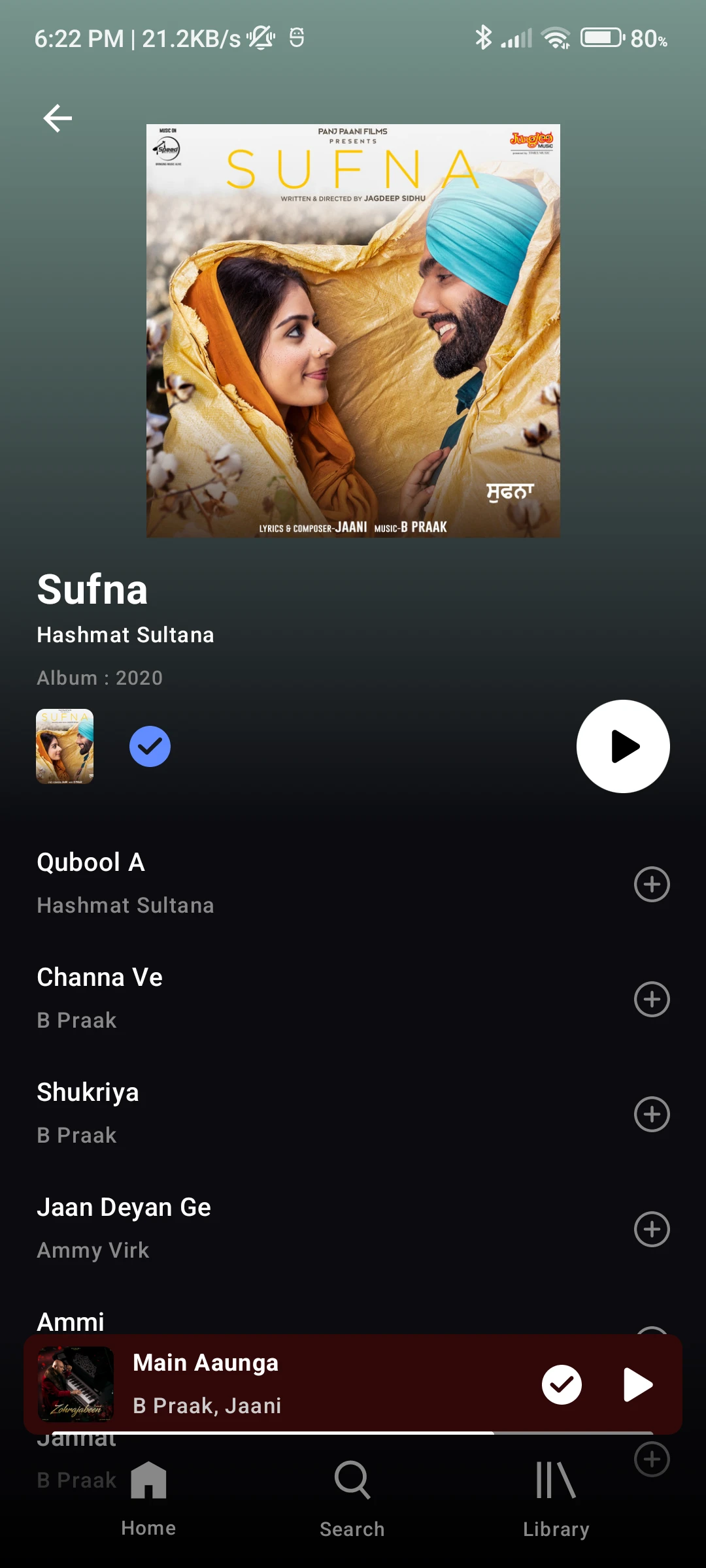The image size is (706, 1568).
Task: Add Channa Ve to library
Action: (x=652, y=1000)
